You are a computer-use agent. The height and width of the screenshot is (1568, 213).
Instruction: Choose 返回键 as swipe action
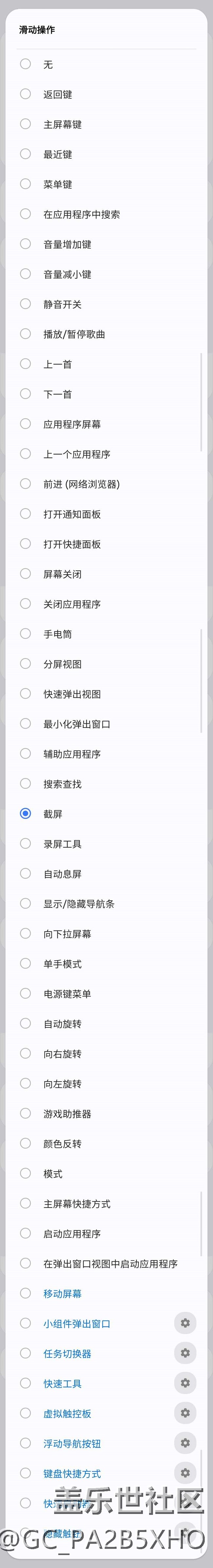point(26,94)
